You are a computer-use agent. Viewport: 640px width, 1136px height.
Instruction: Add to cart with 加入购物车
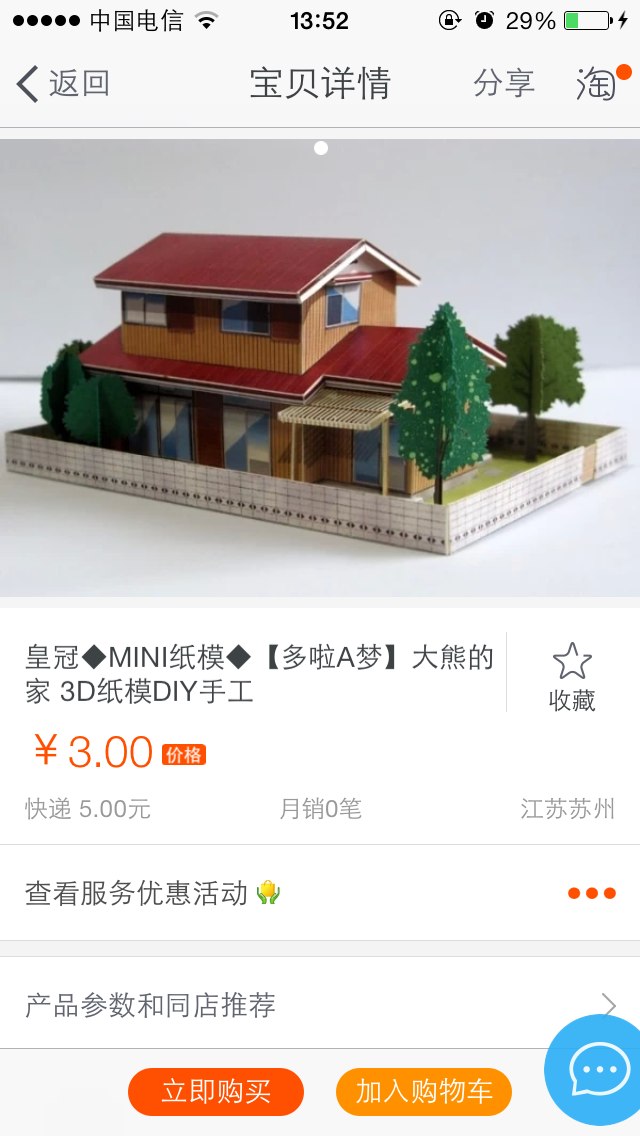tap(424, 1091)
